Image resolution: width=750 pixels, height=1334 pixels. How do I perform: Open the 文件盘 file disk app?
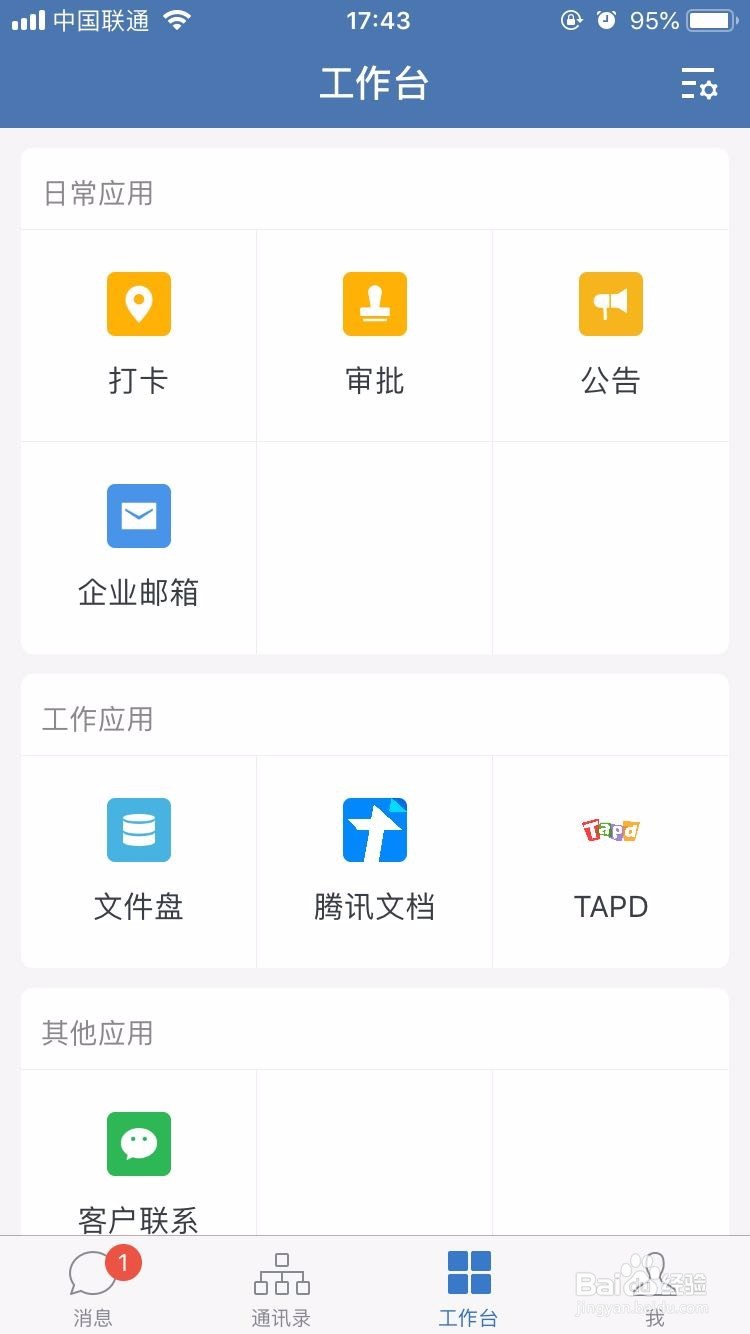[139, 861]
